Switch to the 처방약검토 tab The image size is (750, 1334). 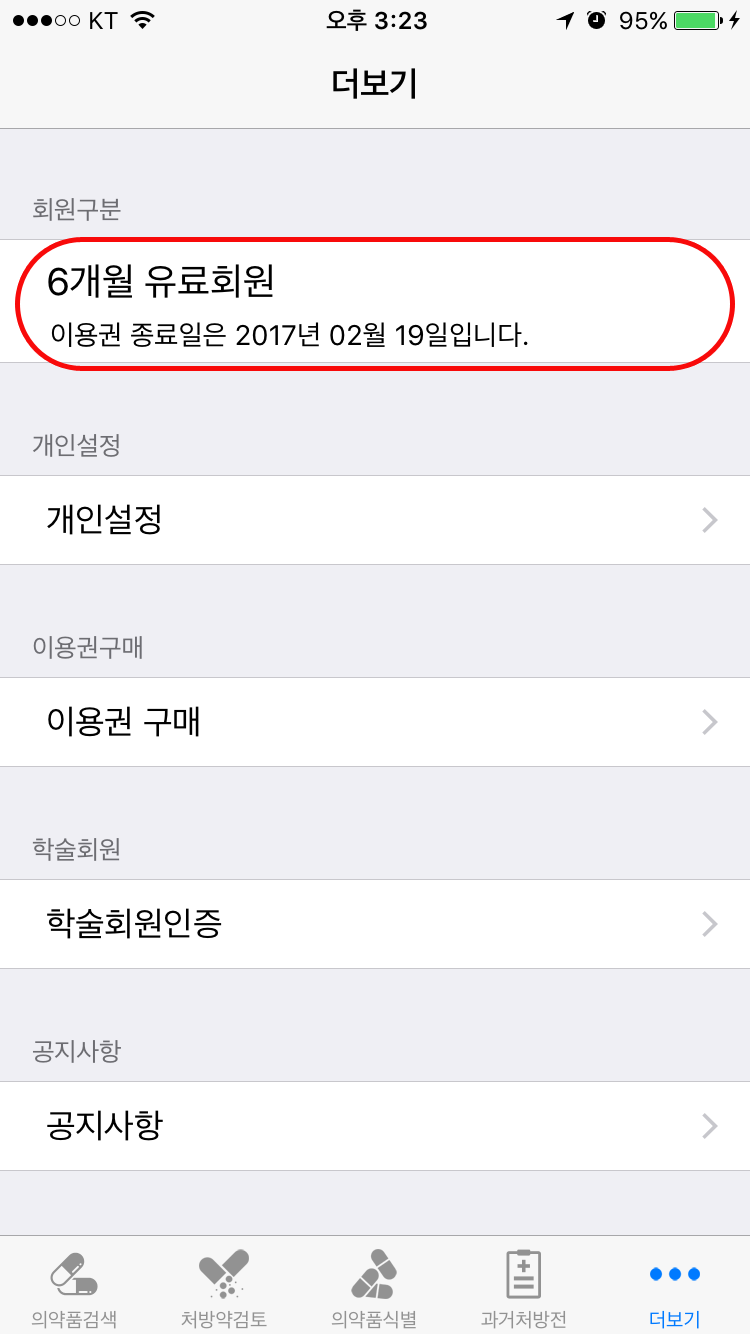pyautogui.click(x=224, y=1285)
